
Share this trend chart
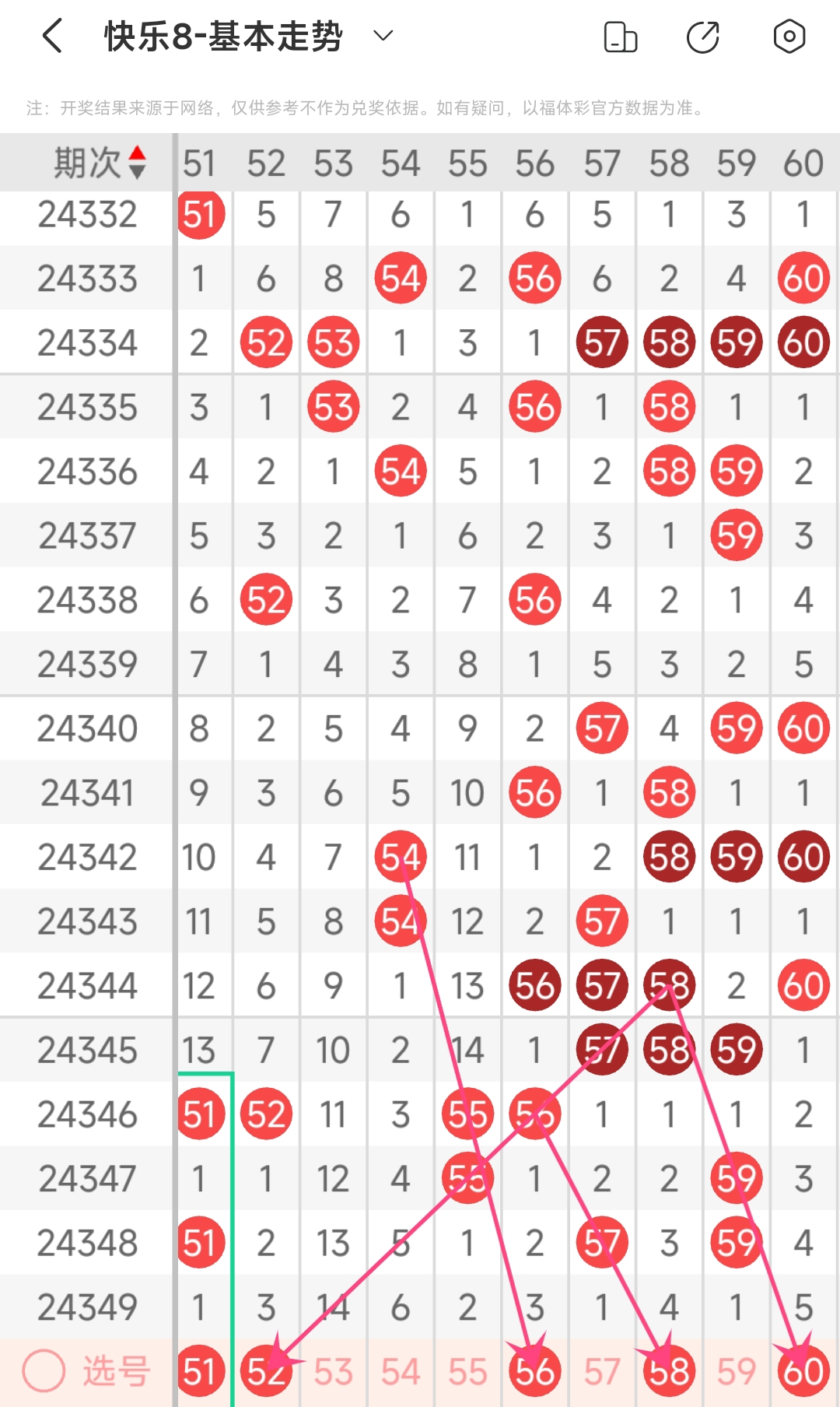(x=703, y=37)
